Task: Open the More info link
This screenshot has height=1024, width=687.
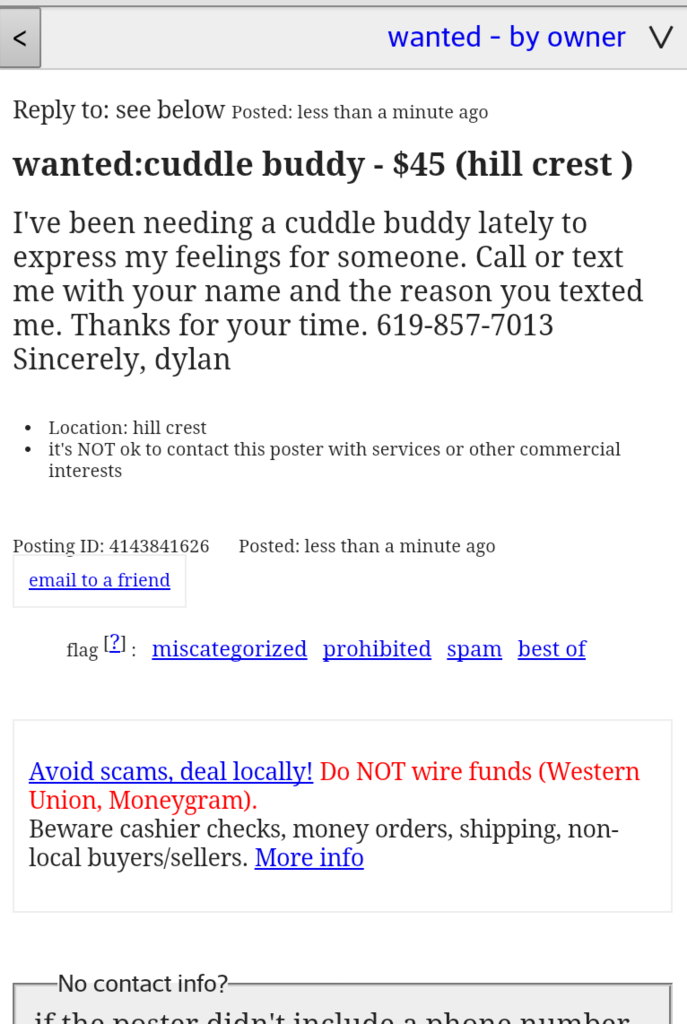Action: [x=309, y=857]
